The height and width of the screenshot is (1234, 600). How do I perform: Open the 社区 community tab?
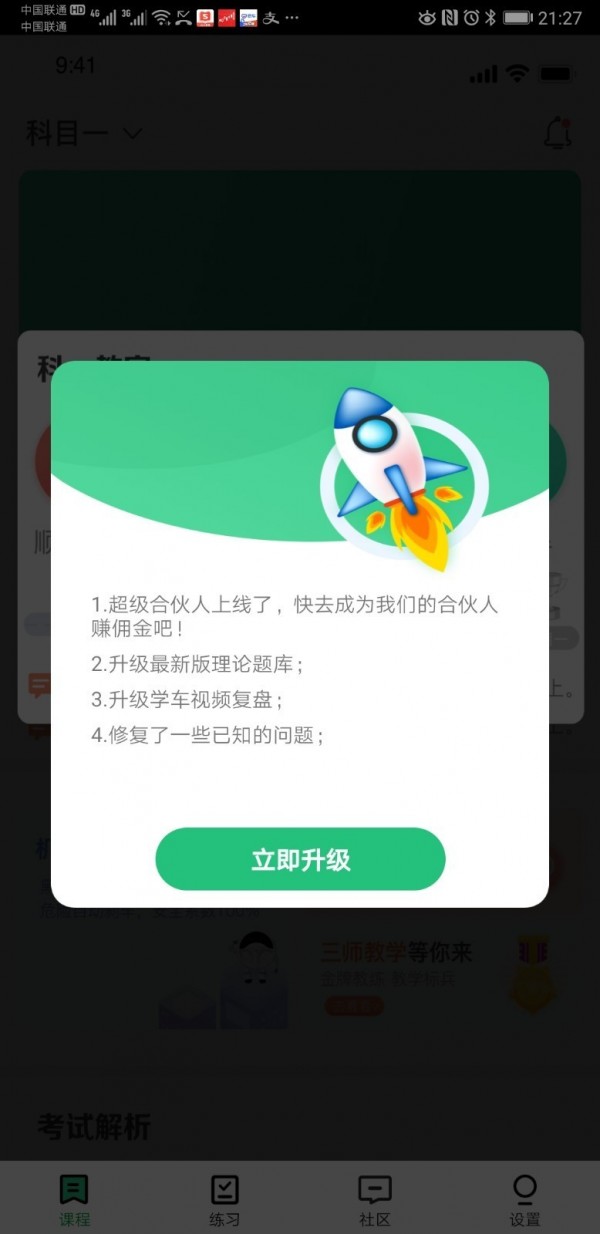tap(375, 1199)
